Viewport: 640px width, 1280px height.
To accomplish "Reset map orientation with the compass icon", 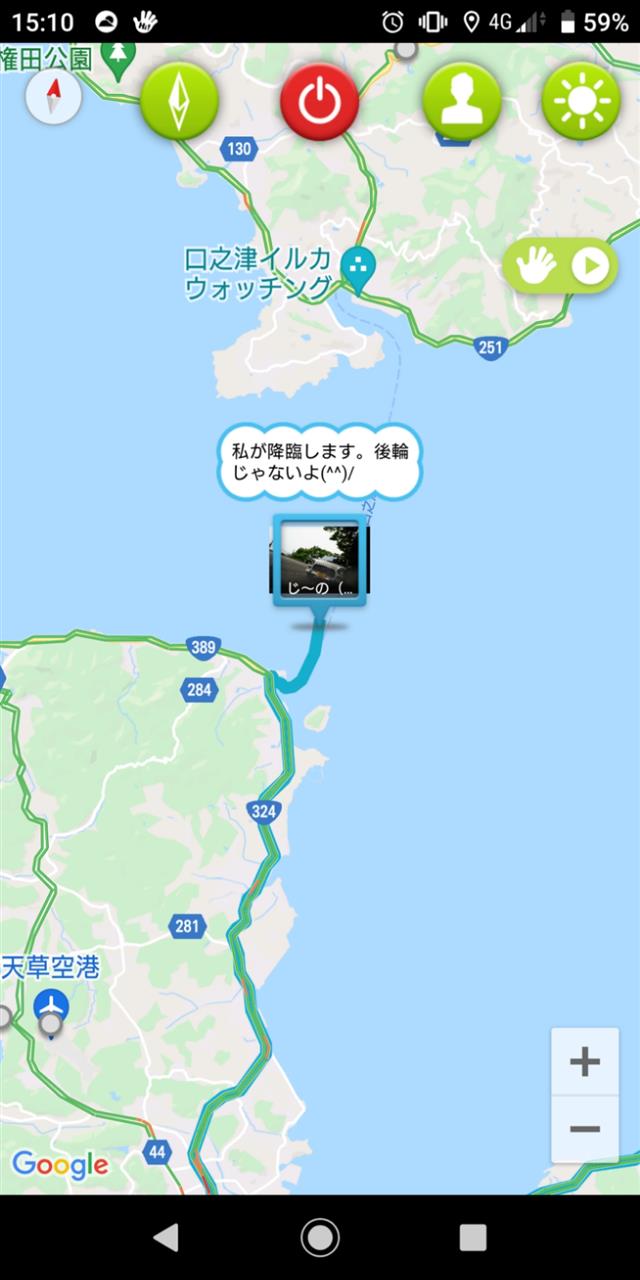I will tap(52, 96).
